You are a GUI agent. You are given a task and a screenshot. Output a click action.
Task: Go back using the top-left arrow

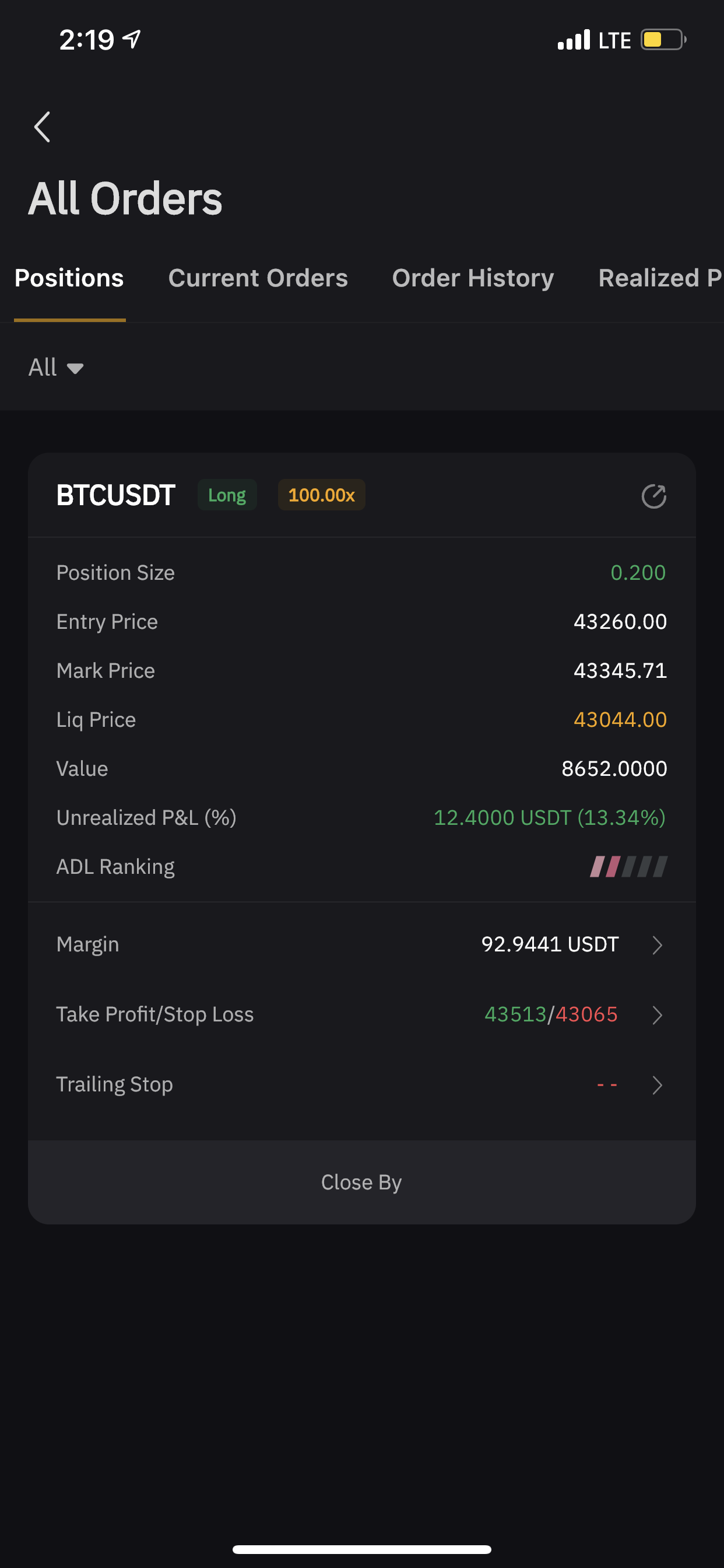42,127
